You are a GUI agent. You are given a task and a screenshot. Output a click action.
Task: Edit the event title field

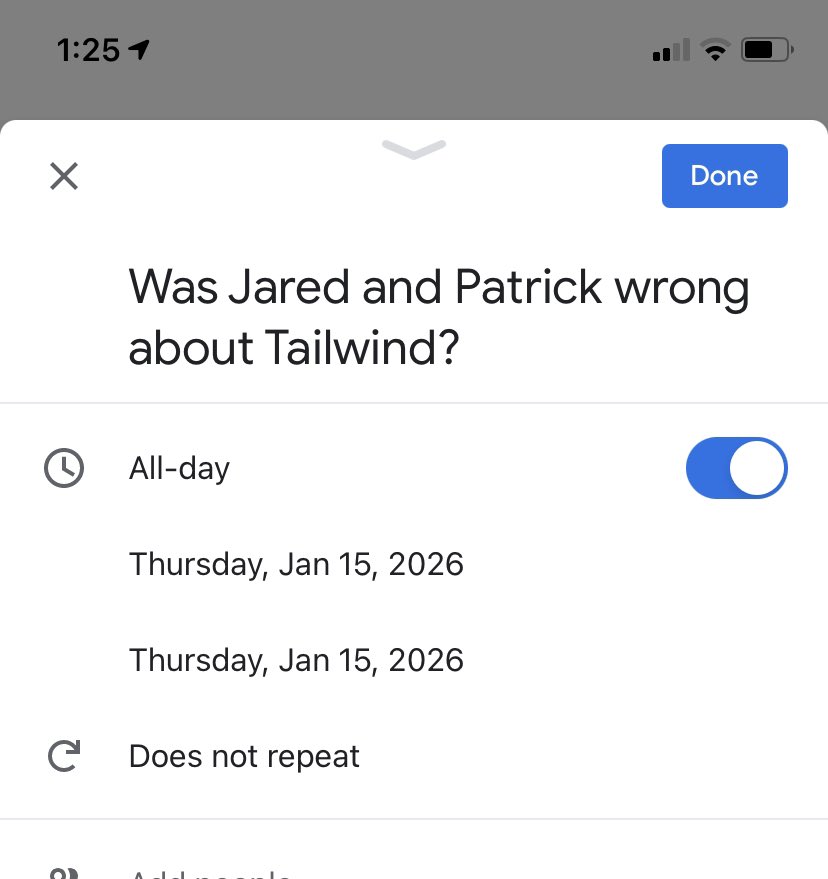(x=439, y=317)
